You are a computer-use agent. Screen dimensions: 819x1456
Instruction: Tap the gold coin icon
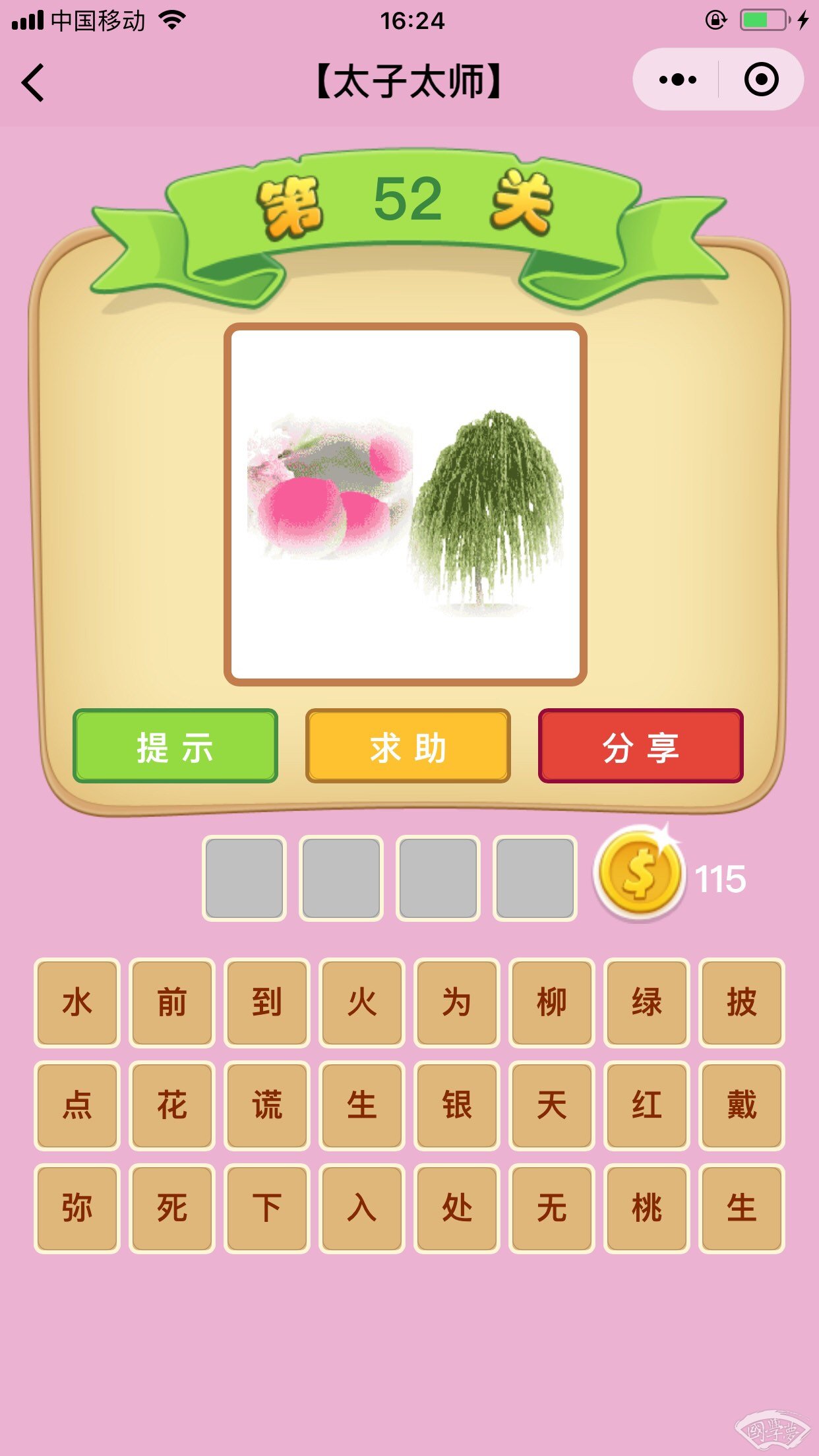click(x=638, y=874)
